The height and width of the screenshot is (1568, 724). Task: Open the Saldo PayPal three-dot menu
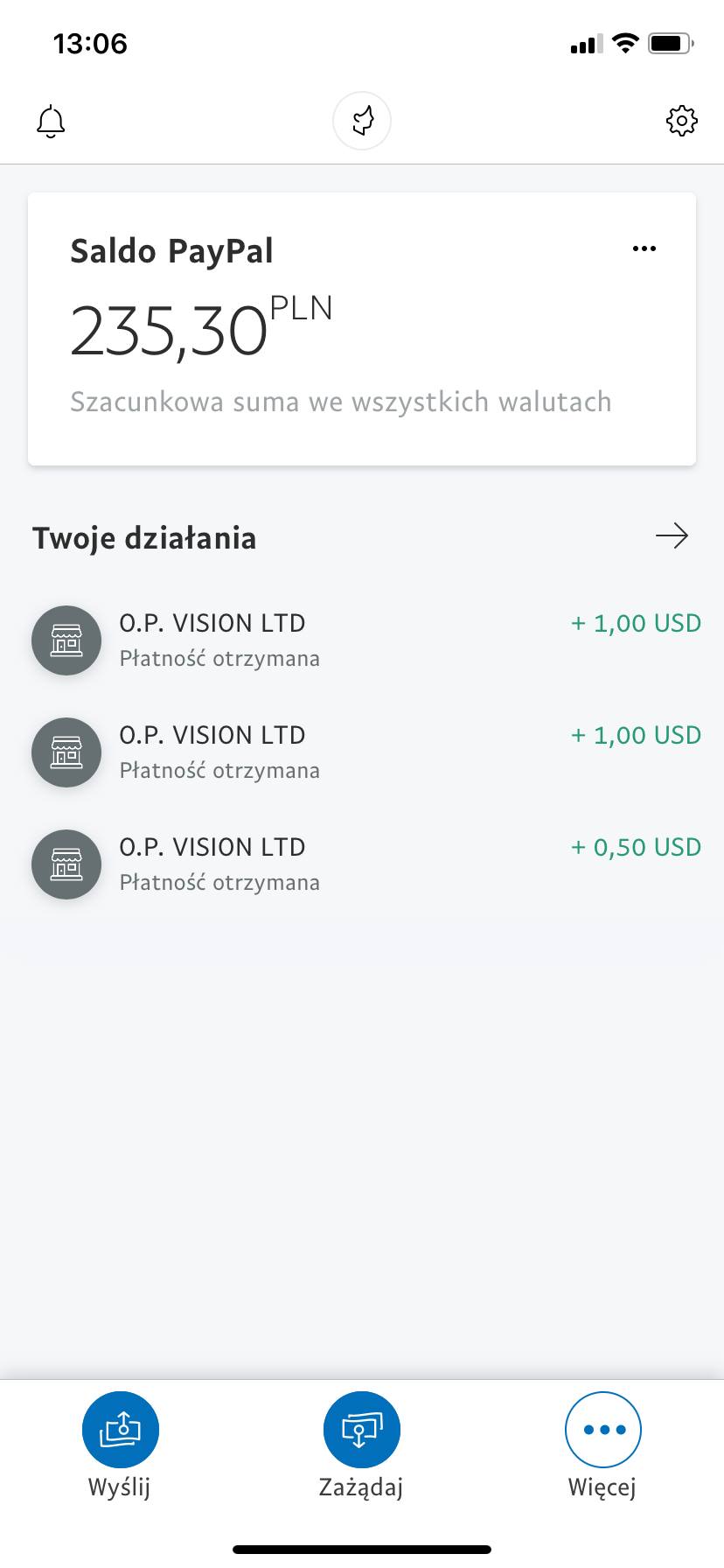point(644,249)
